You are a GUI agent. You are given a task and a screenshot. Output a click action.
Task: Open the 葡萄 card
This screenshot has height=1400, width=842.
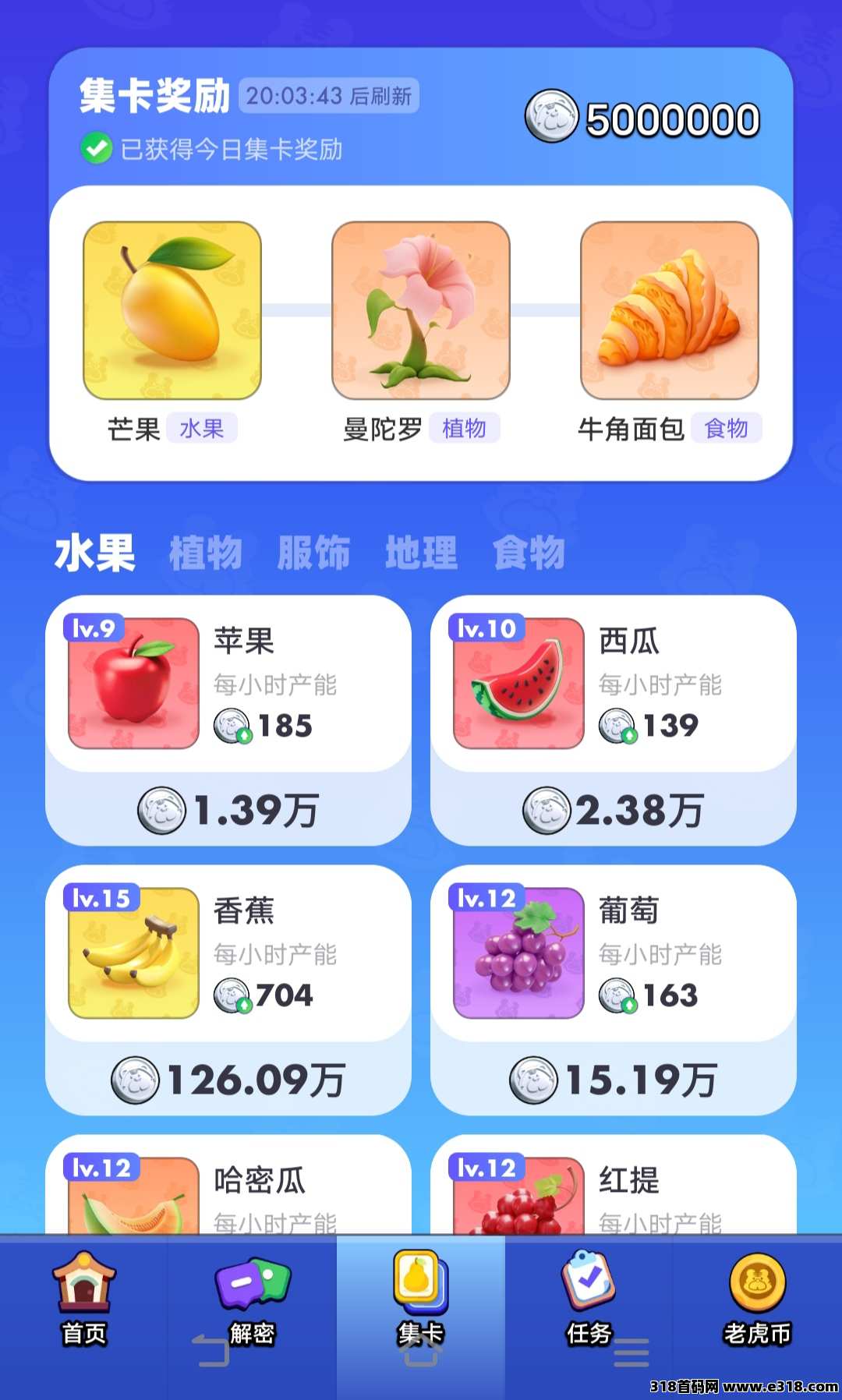coord(613,953)
